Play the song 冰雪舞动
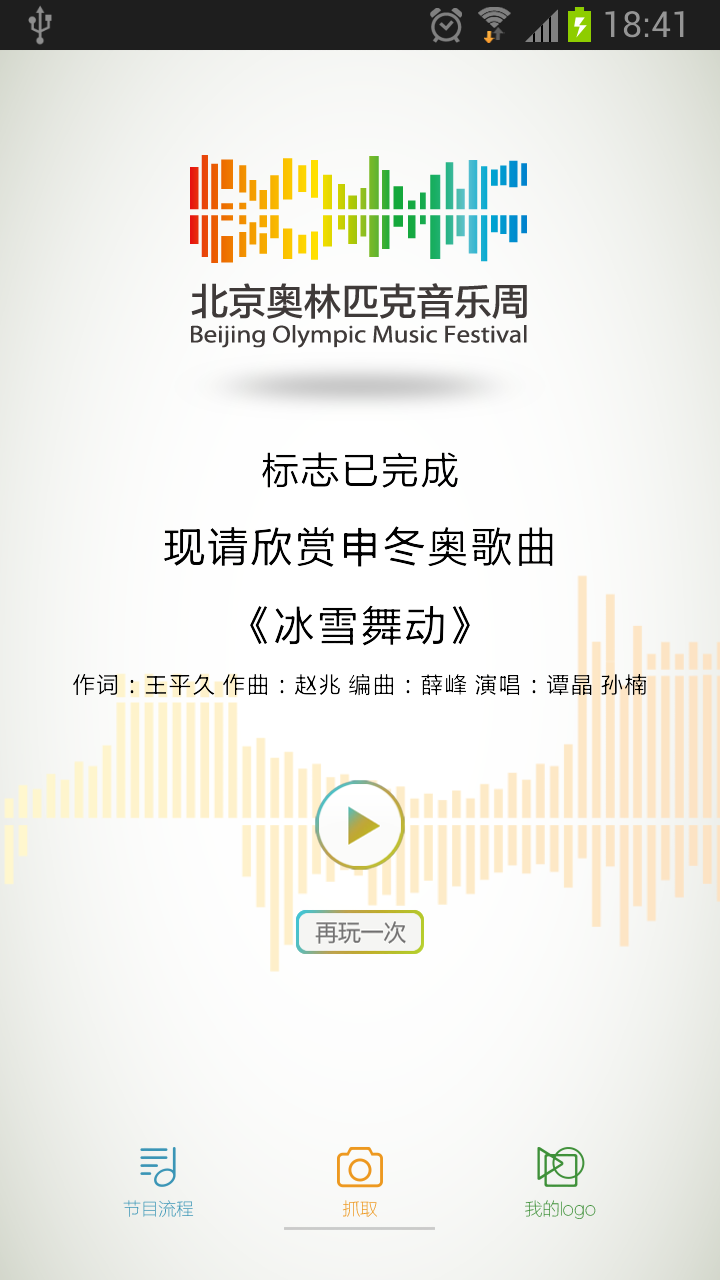 tap(360, 825)
